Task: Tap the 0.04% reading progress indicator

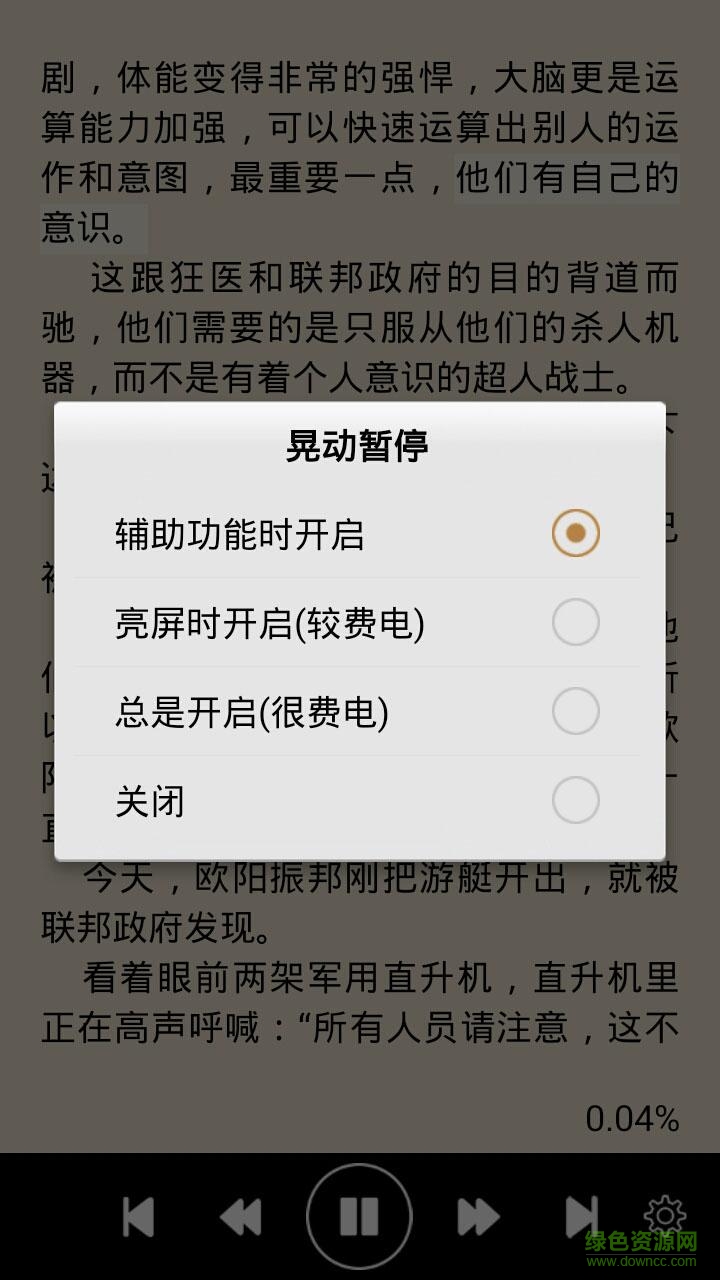Action: 631,1119
